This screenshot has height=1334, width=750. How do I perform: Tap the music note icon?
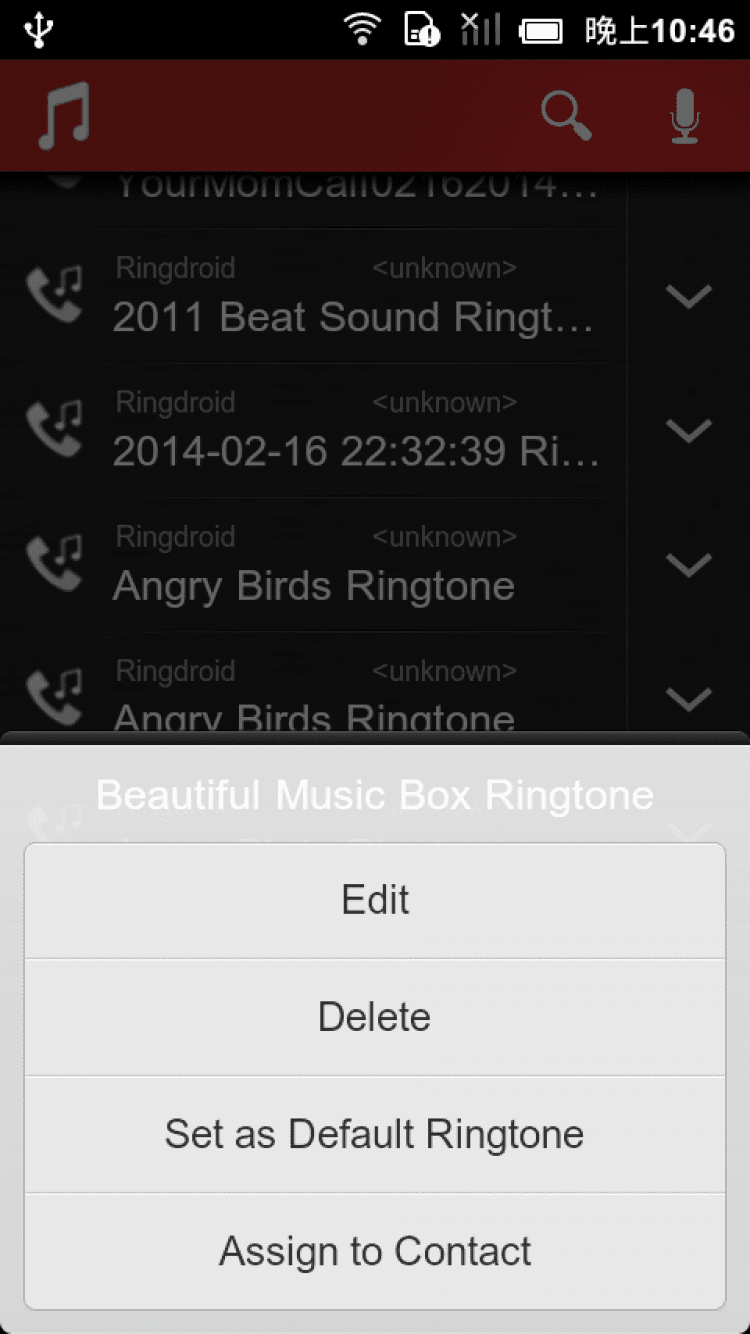click(x=64, y=116)
